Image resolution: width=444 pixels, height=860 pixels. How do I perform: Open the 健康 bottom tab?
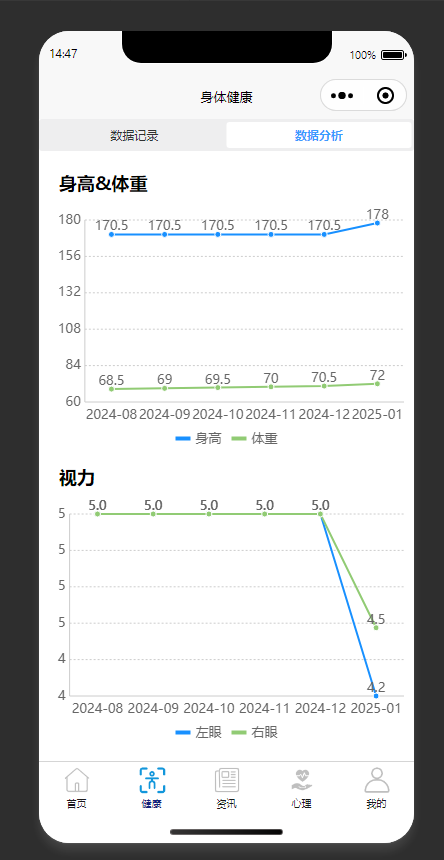(x=152, y=789)
